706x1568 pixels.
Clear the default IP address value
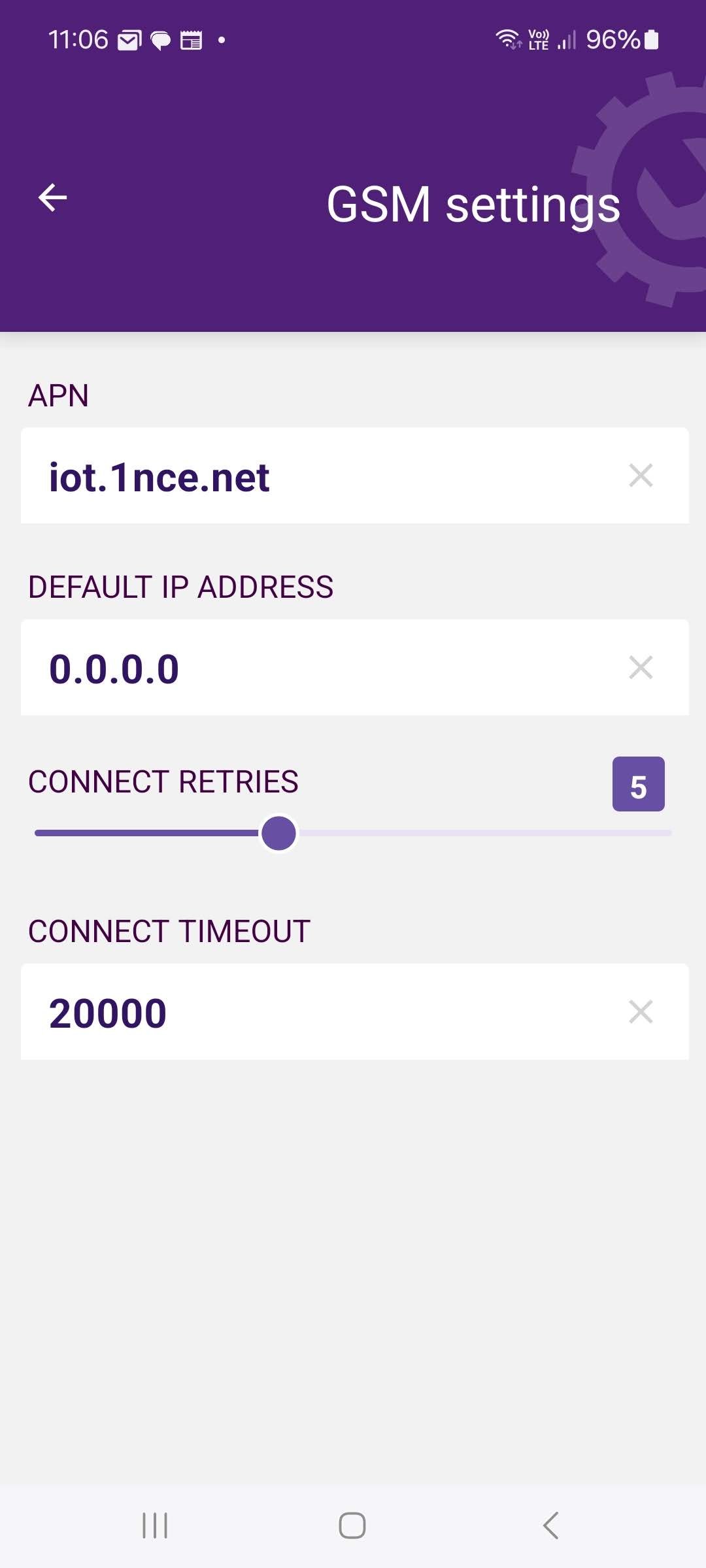[x=641, y=667]
